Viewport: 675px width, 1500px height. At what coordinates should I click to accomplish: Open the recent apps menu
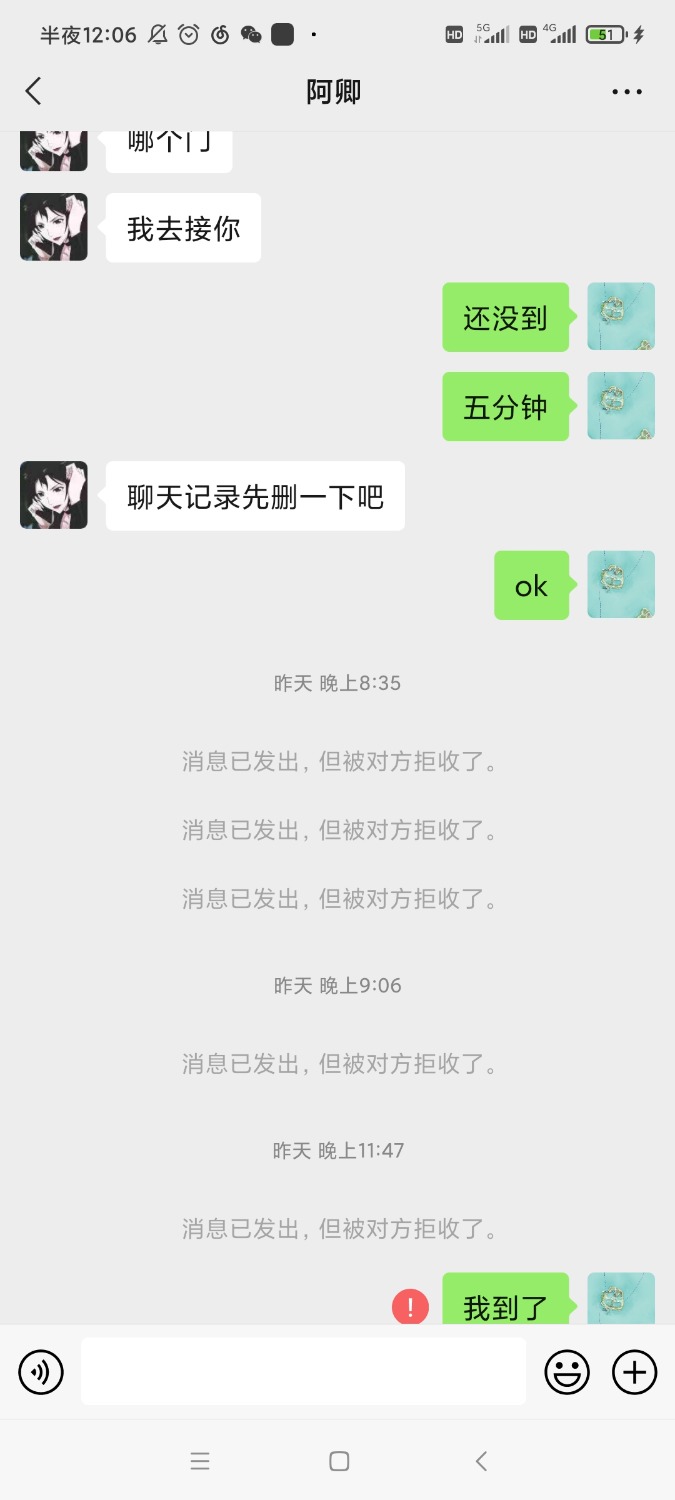(200, 1461)
